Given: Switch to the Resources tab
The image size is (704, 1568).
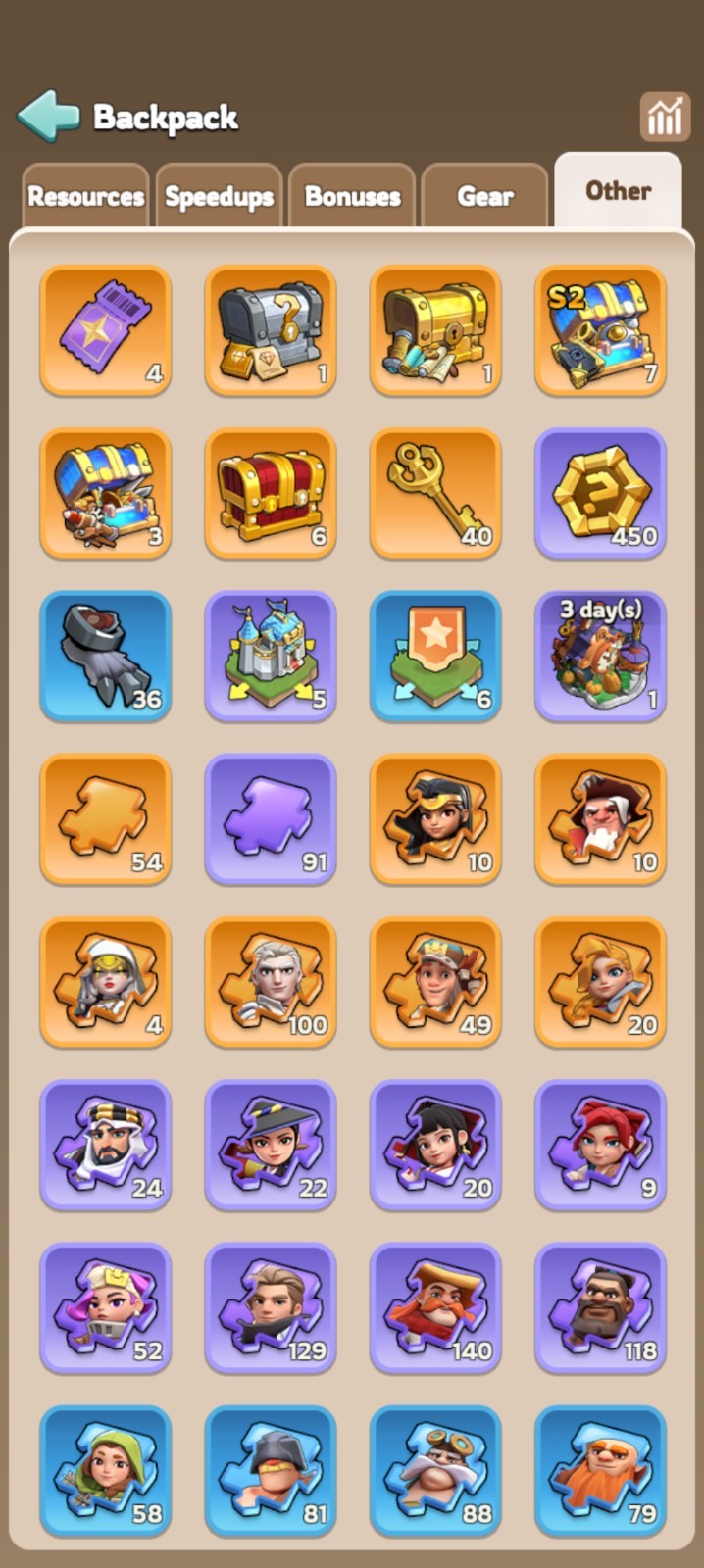Looking at the screenshot, I should point(85,196).
